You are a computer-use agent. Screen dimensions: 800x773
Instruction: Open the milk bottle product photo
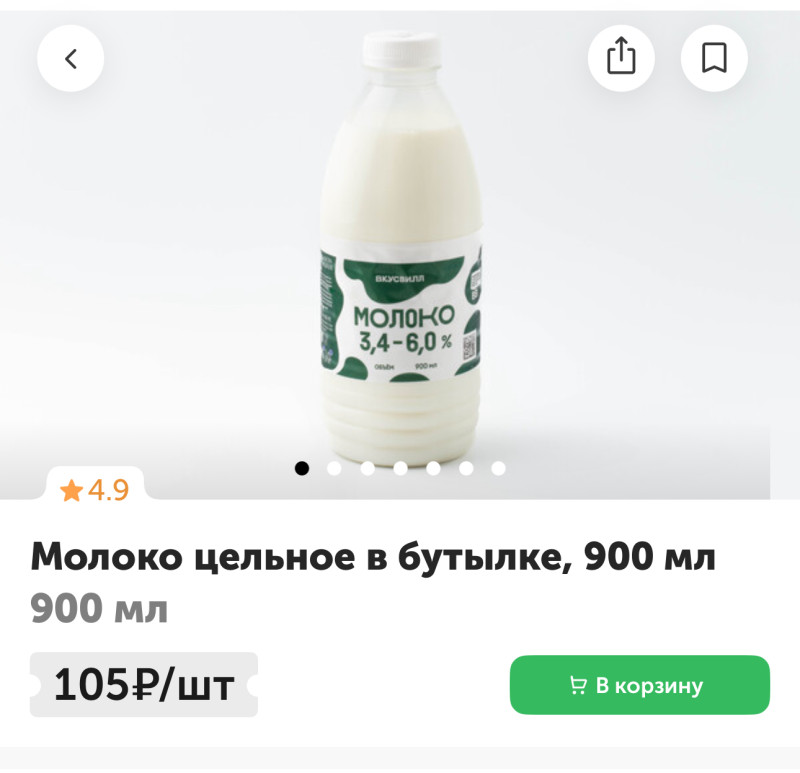coord(400,260)
